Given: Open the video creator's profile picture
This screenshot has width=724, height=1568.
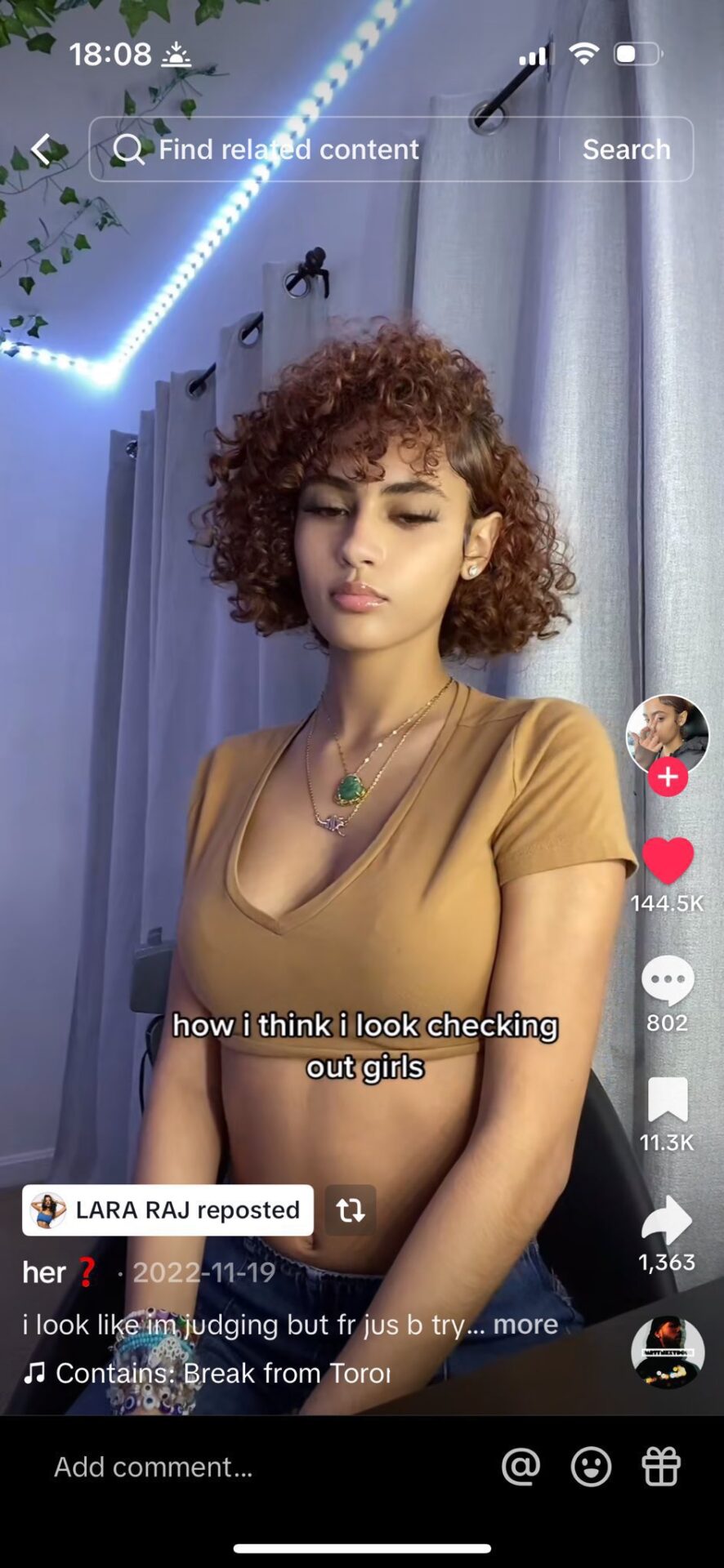Looking at the screenshot, I should 667,733.
